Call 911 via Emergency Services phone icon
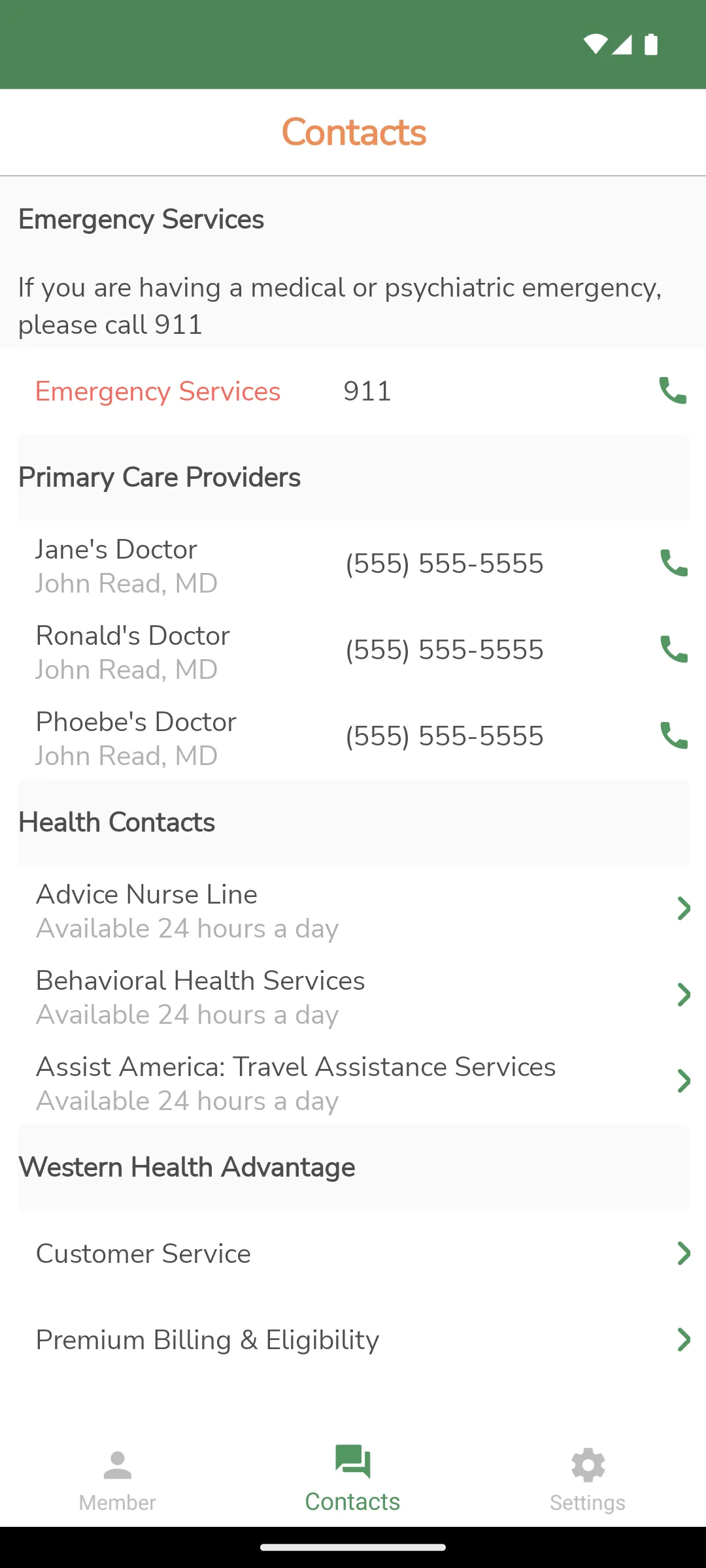706x1568 pixels. [673, 391]
